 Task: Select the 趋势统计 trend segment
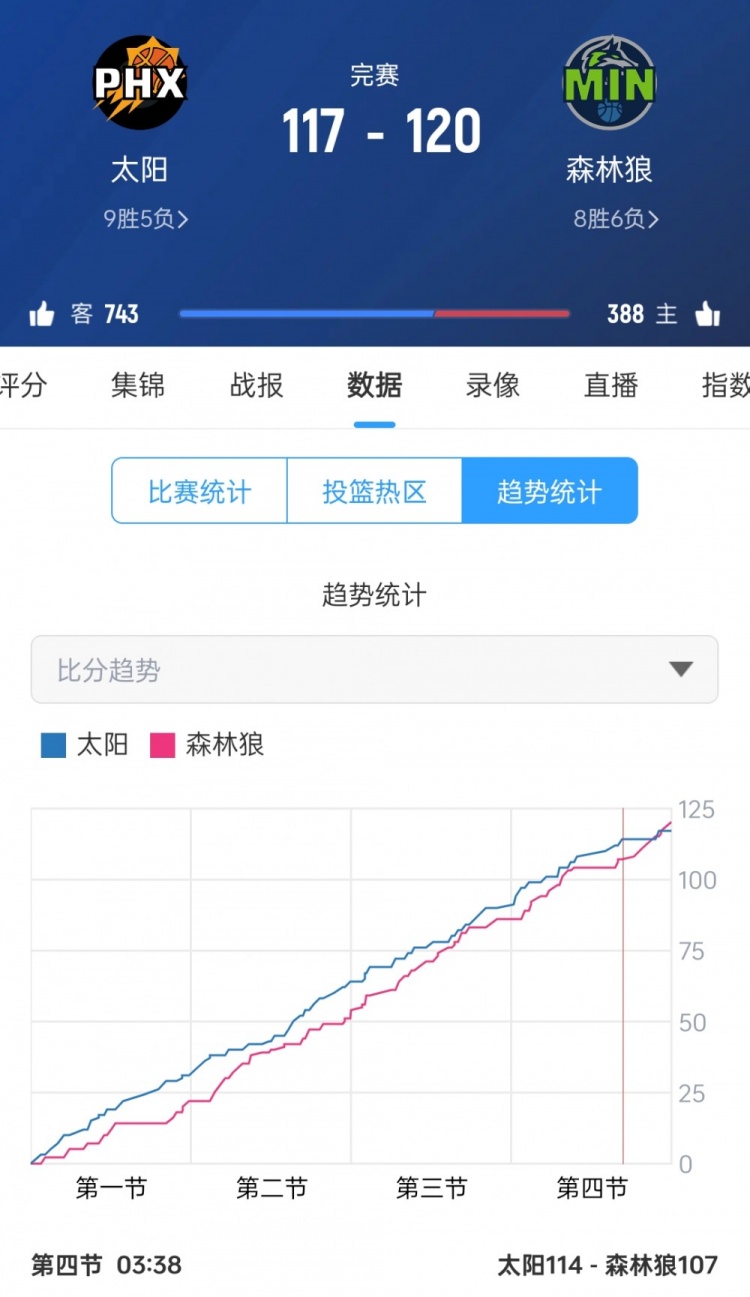(x=549, y=491)
